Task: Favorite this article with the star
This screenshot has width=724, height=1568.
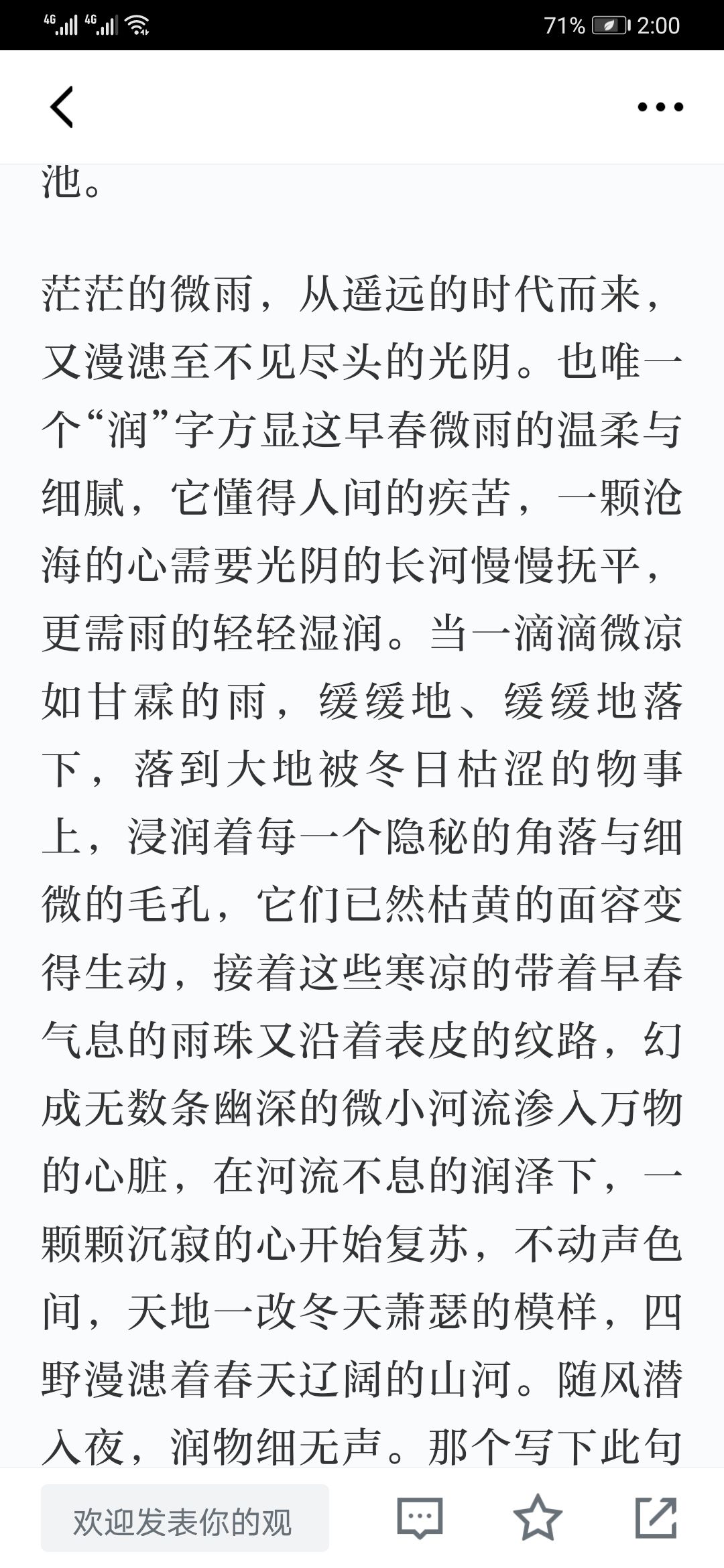Action: tap(538, 1517)
